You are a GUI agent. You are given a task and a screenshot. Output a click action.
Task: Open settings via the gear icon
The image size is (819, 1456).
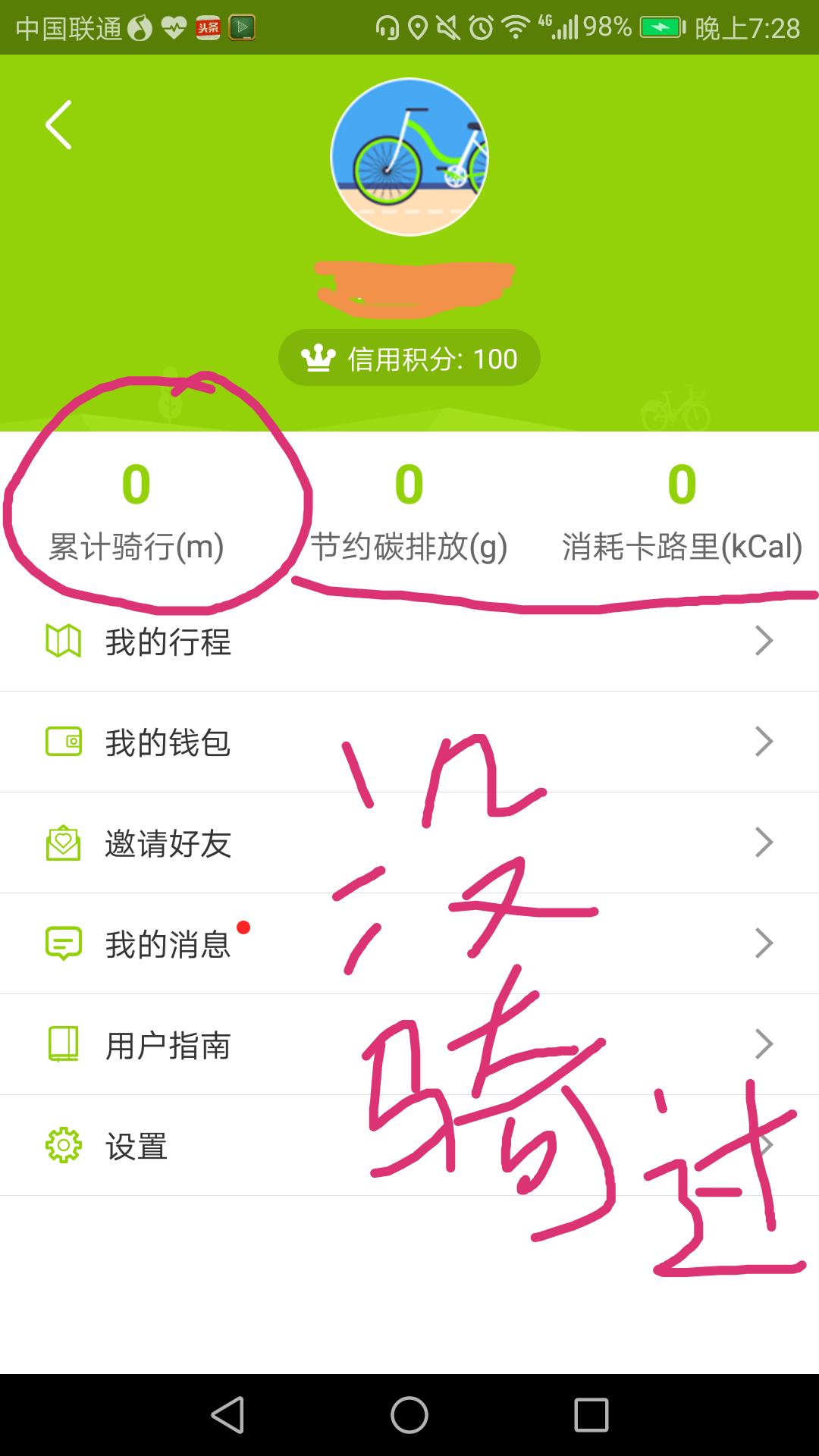64,1145
